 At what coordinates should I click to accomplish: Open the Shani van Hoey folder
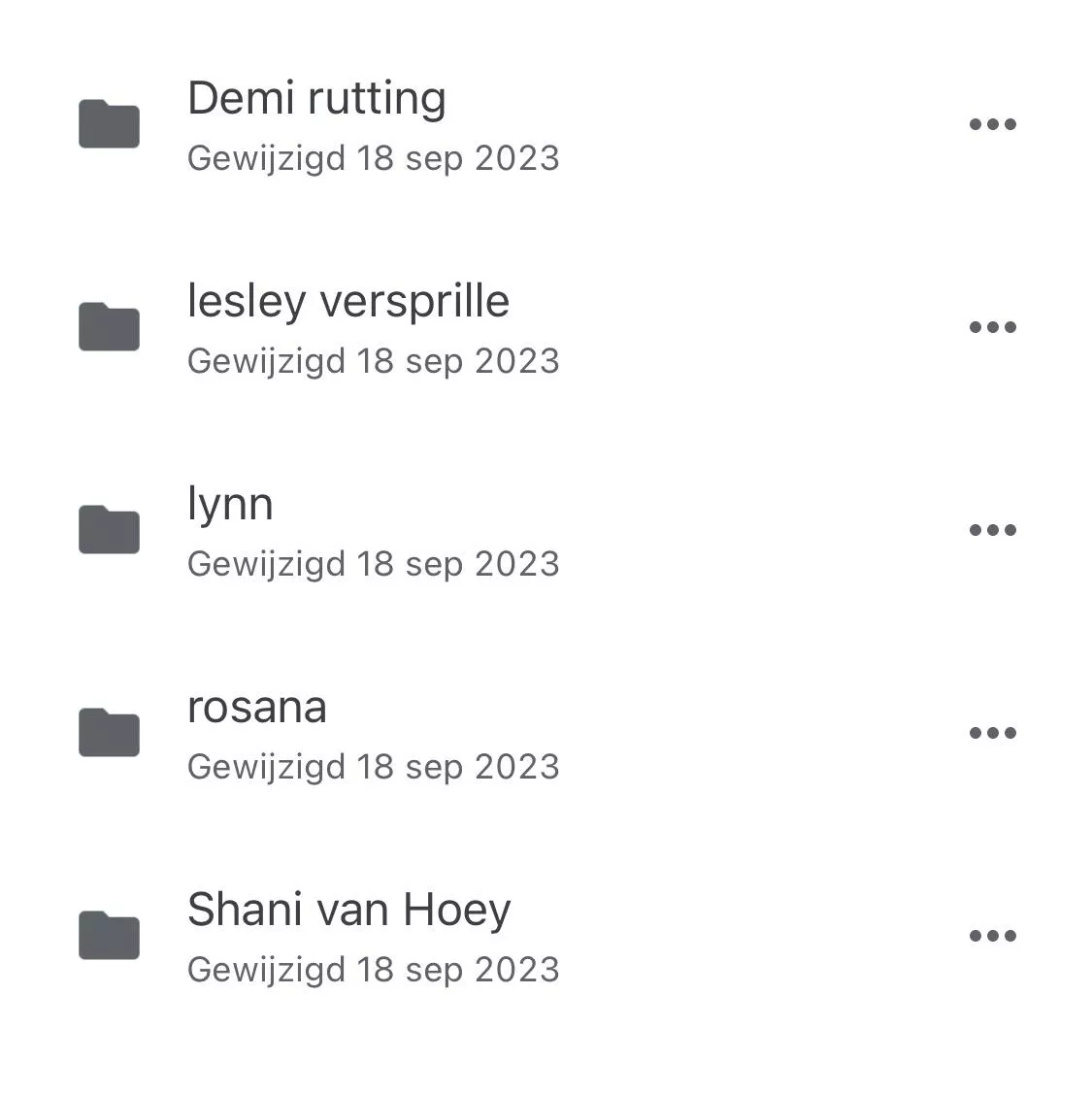[x=348, y=911]
